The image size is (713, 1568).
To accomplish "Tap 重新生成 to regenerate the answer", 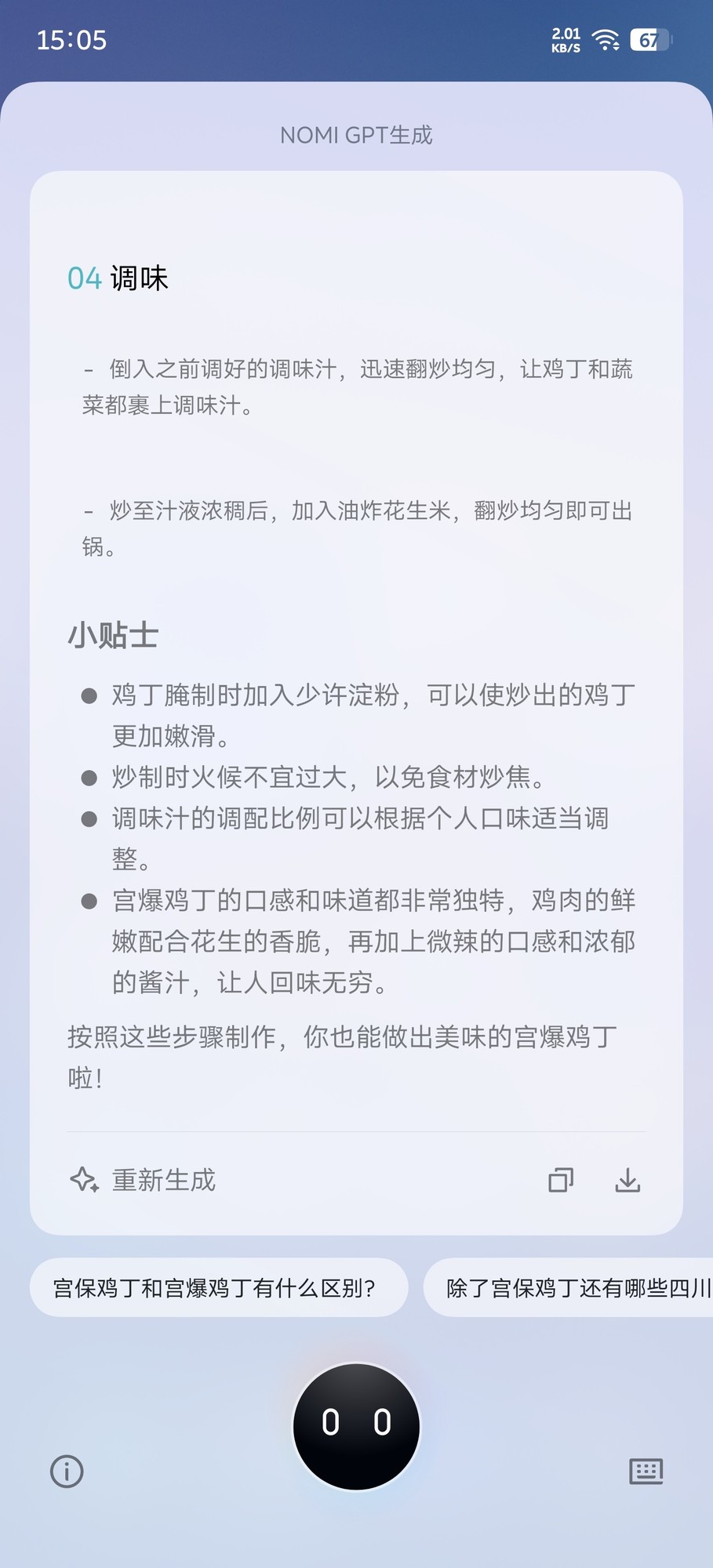I will click(143, 1180).
